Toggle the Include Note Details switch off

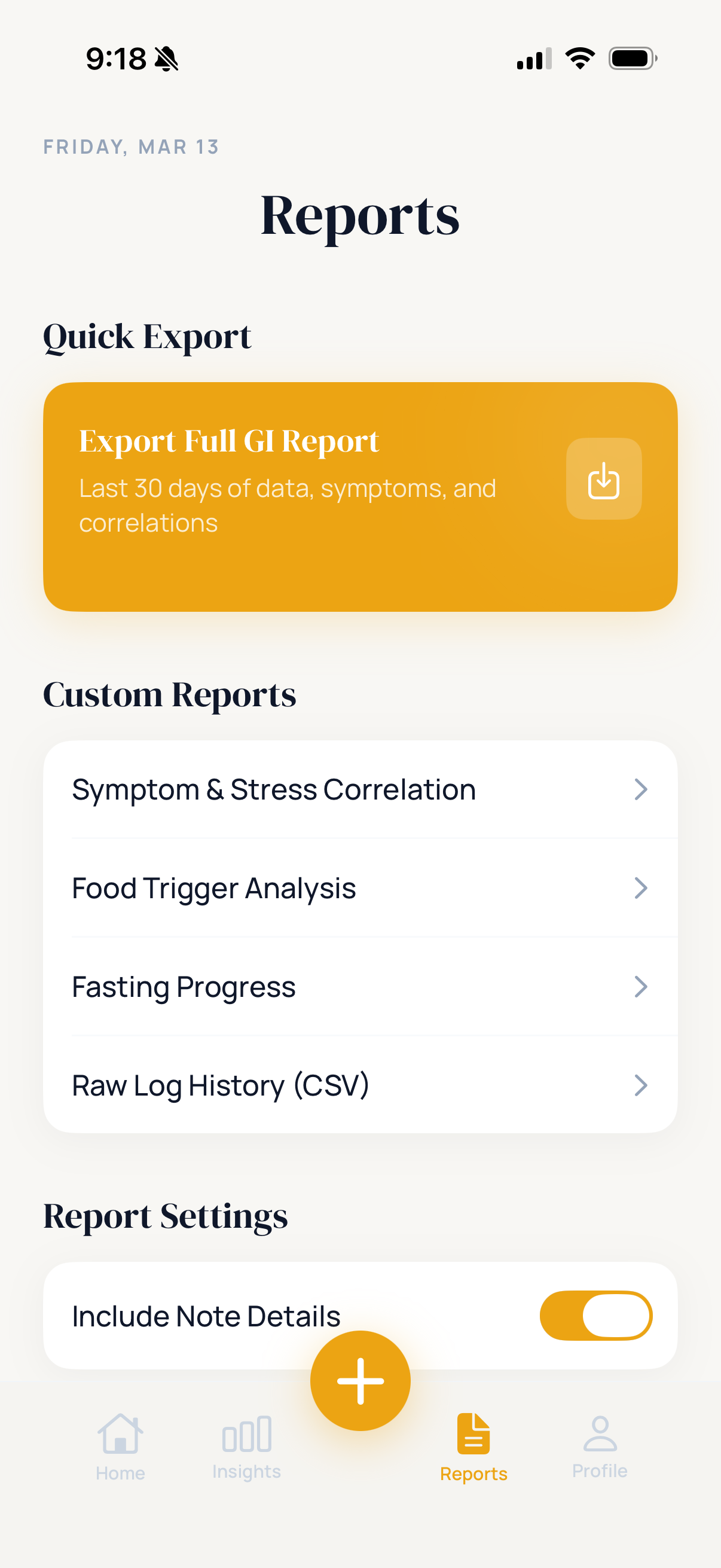pos(597,1316)
